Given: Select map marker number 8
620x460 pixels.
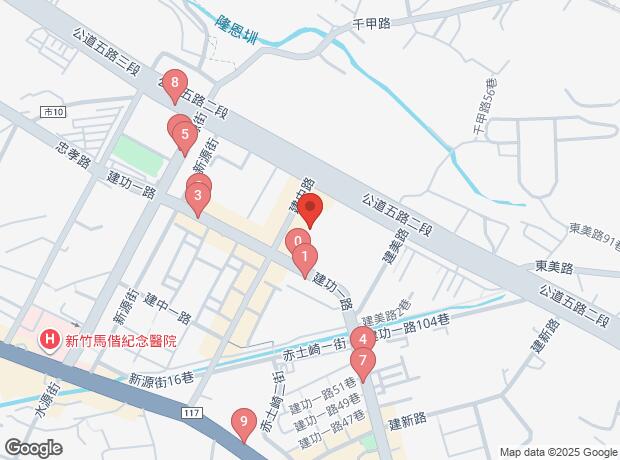Looking at the screenshot, I should click(x=175, y=85).
